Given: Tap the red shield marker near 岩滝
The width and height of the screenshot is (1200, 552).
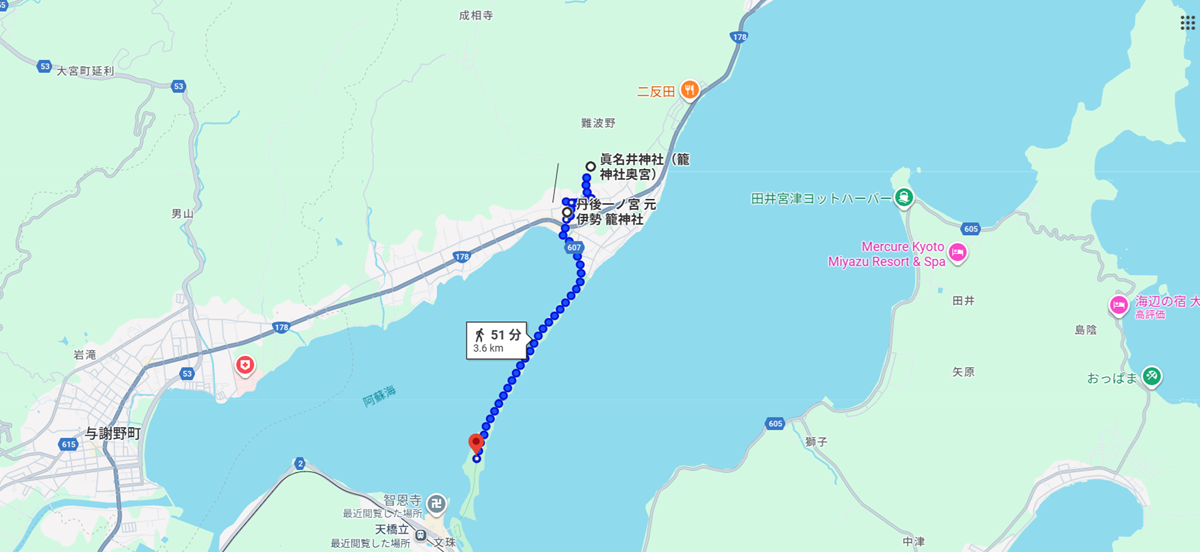Looking at the screenshot, I should (244, 367).
